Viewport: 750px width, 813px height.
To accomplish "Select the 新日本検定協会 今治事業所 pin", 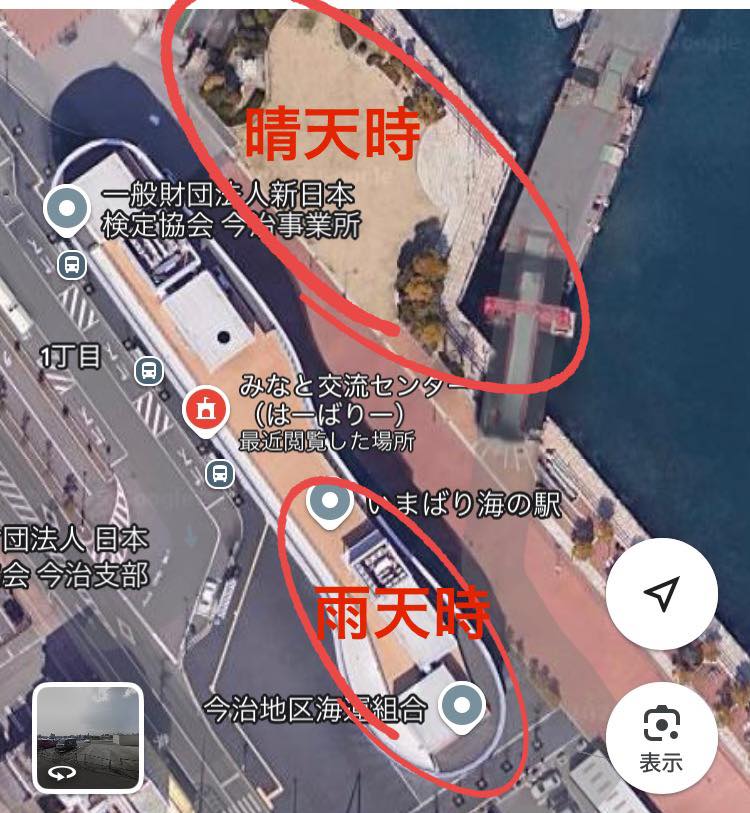I will point(67,210).
